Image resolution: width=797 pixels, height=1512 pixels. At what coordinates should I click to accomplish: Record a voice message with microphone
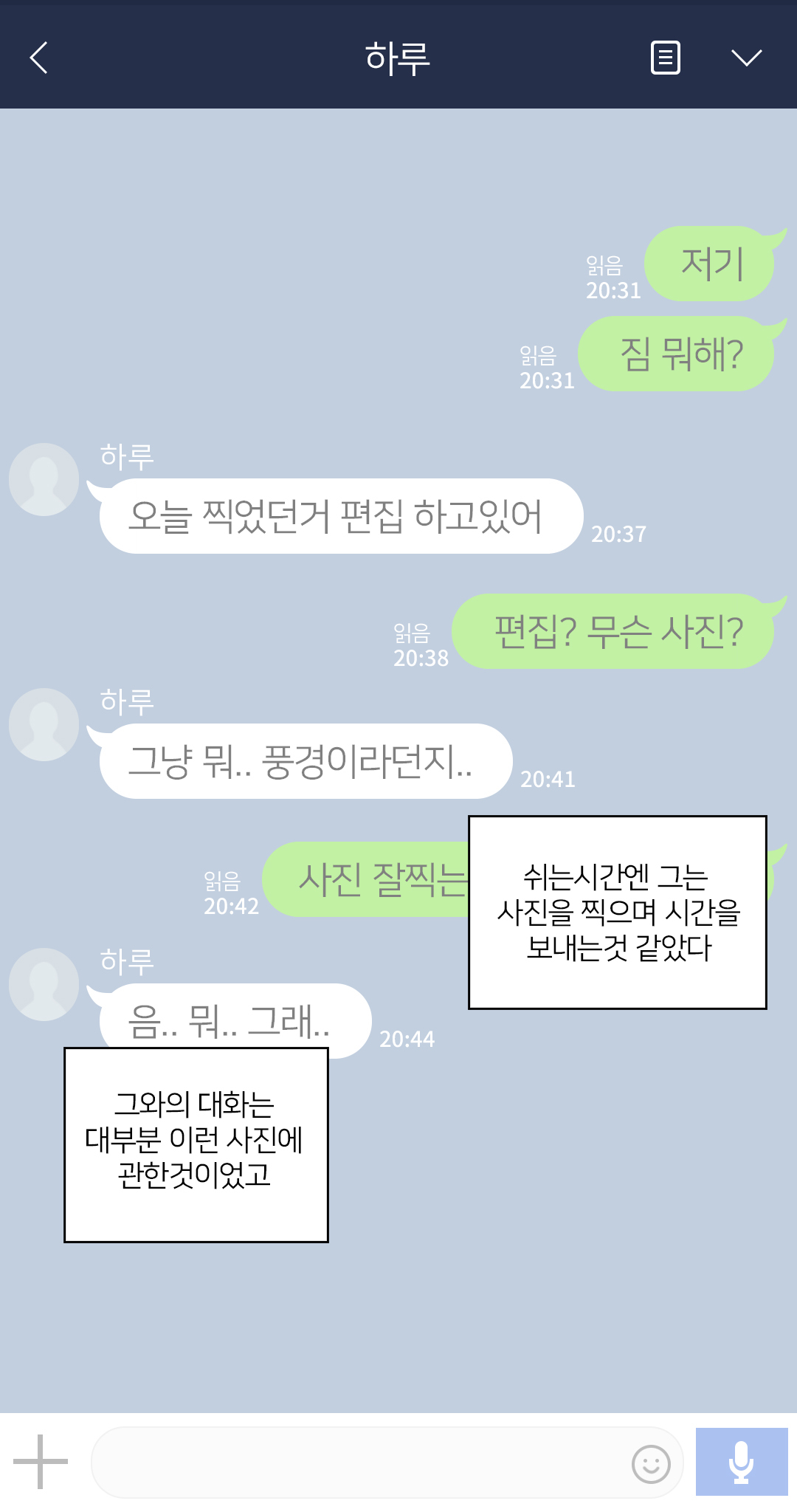(x=741, y=1462)
